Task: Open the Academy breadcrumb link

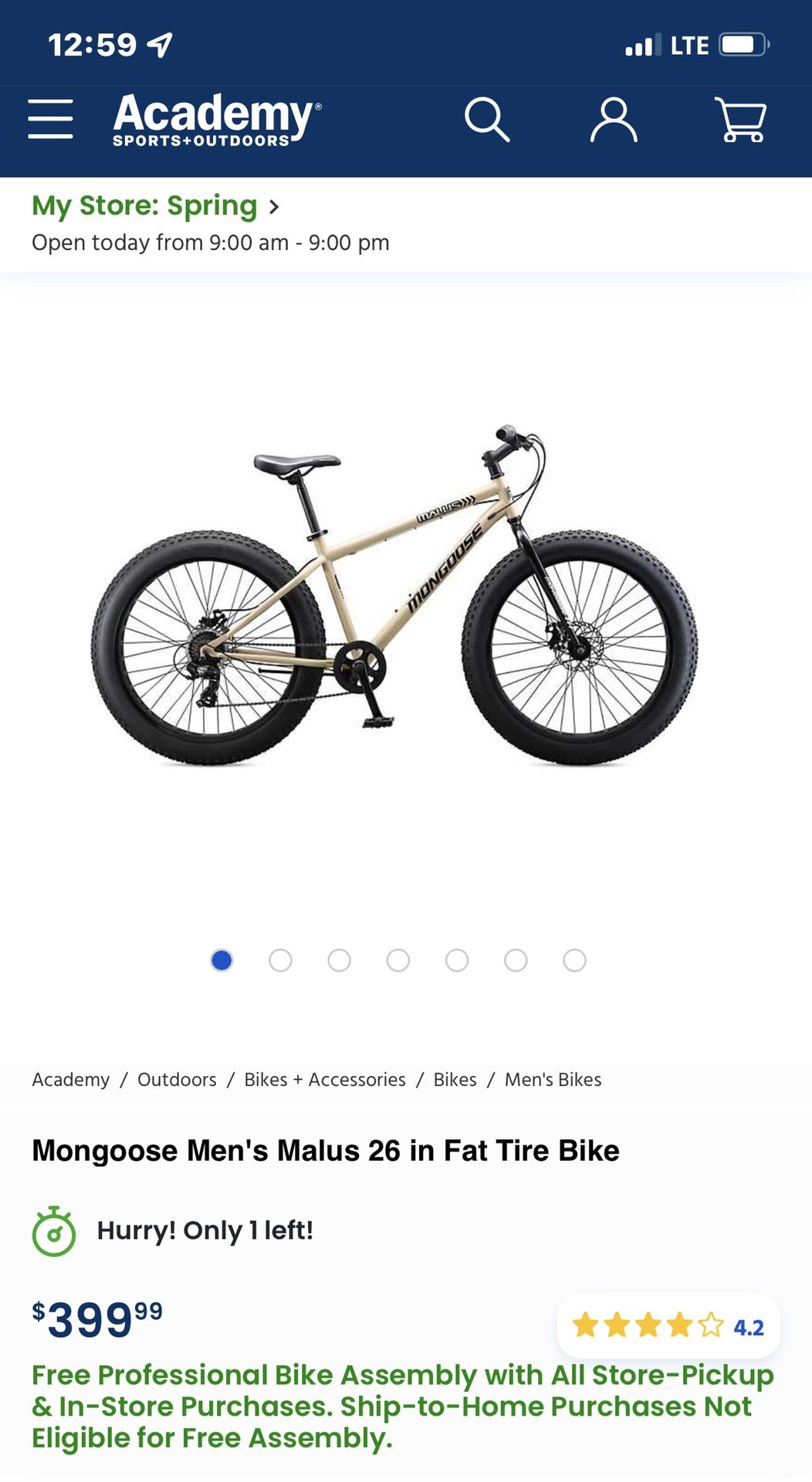Action: click(x=70, y=1080)
